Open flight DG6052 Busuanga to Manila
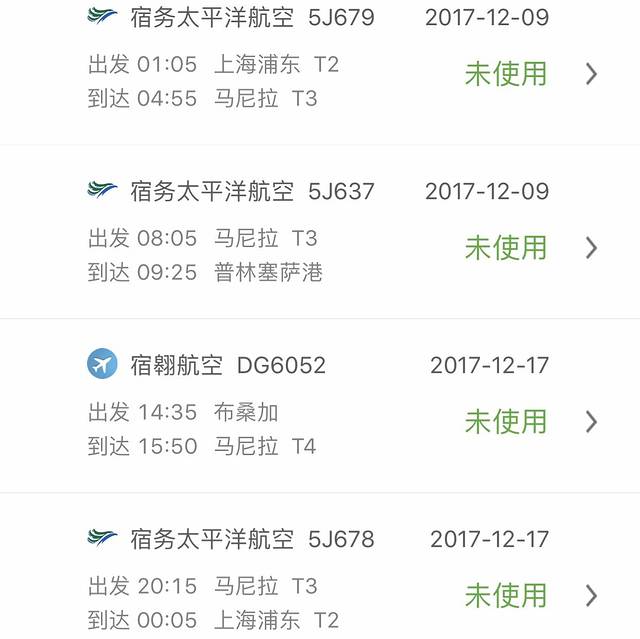Screen dimensions: 640x639 320,406
